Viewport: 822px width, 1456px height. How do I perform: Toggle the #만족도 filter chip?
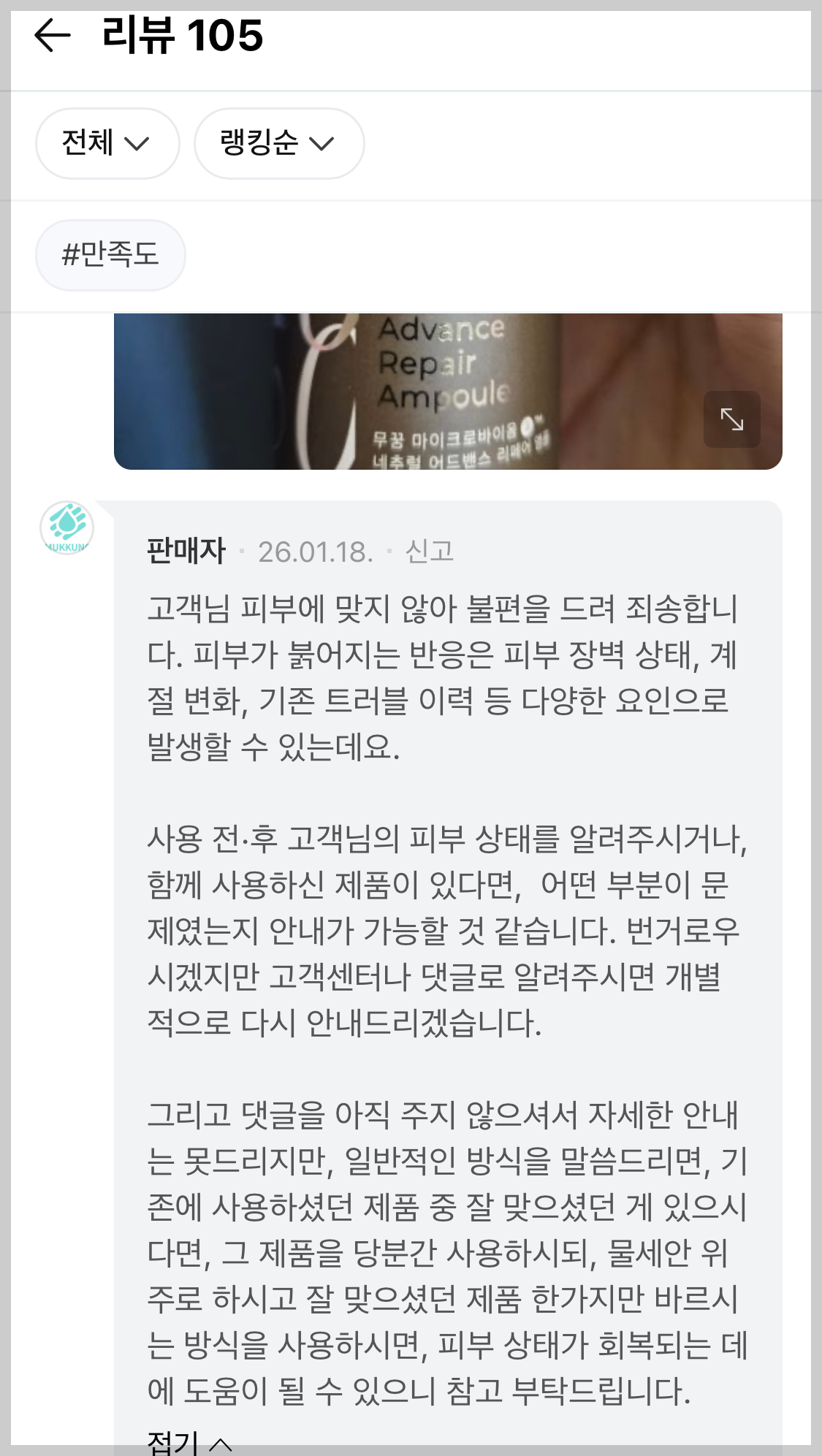(x=110, y=255)
